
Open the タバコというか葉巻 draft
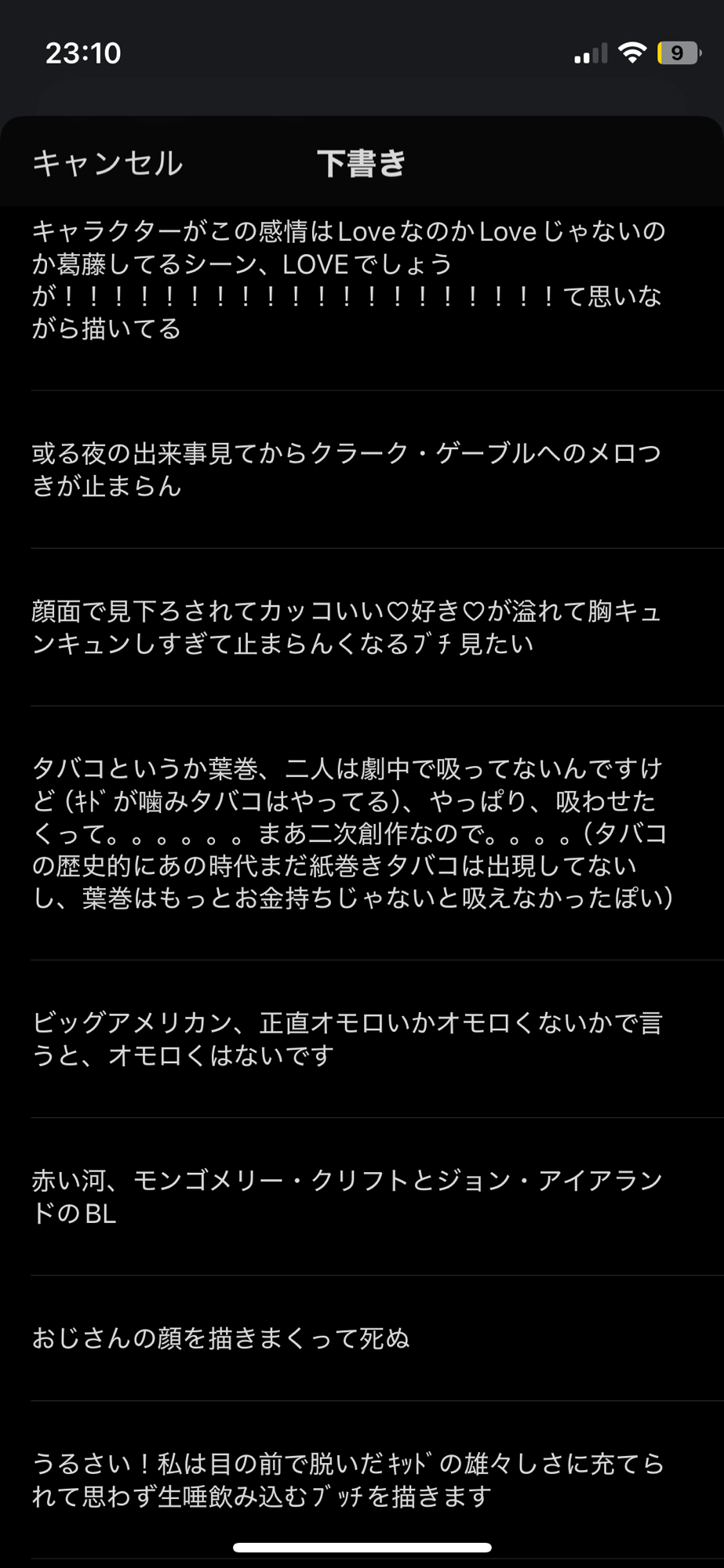tap(349, 833)
